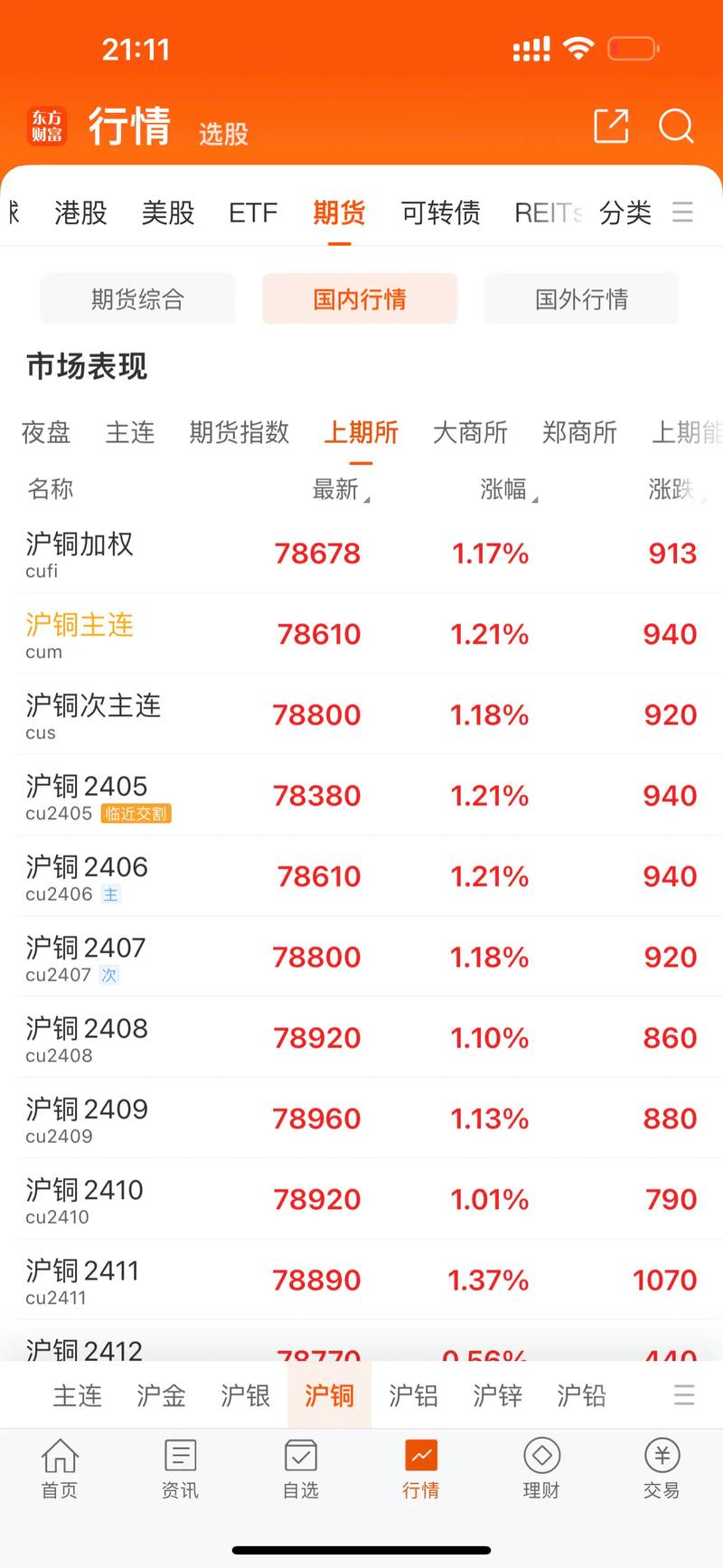Open the 分类 category menu
723x1568 pixels.
coord(625,213)
